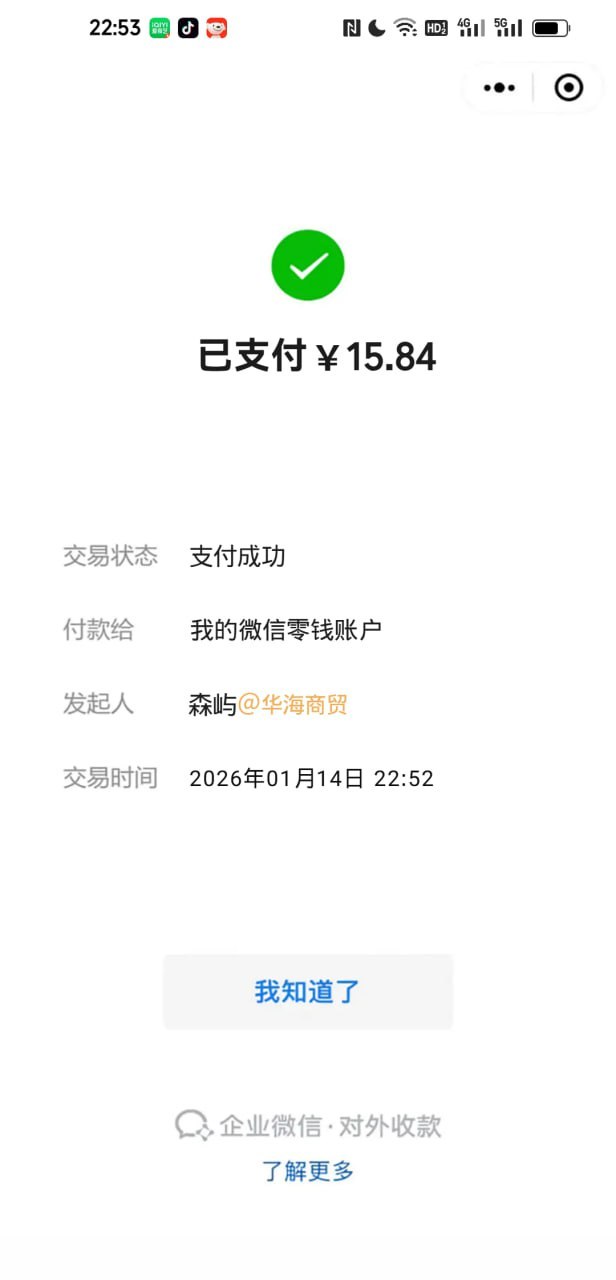Viewport: 616px width, 1280px height.
Task: Open the 了解更多 link
Action: point(307,1171)
